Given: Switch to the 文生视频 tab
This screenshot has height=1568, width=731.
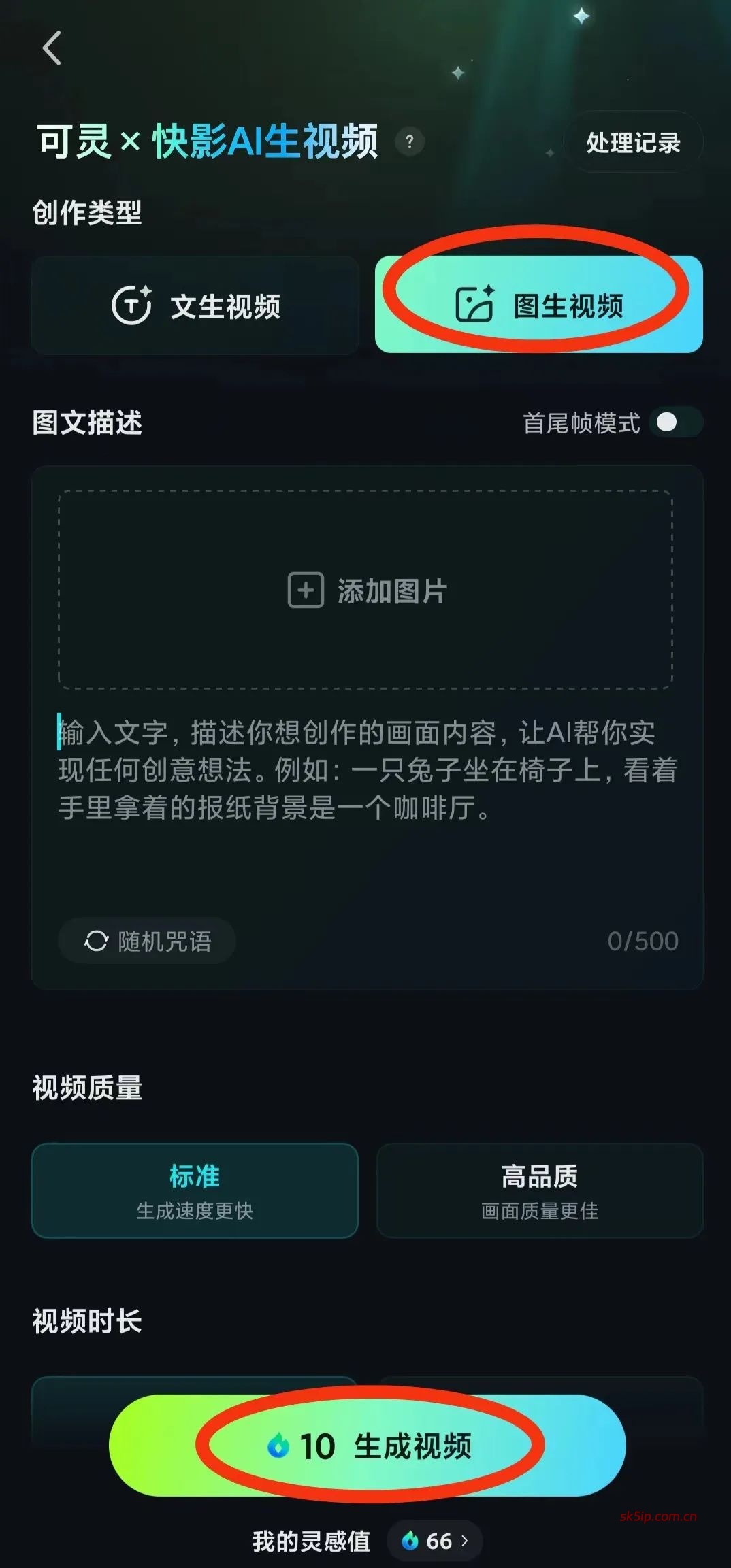Looking at the screenshot, I should point(195,306).
